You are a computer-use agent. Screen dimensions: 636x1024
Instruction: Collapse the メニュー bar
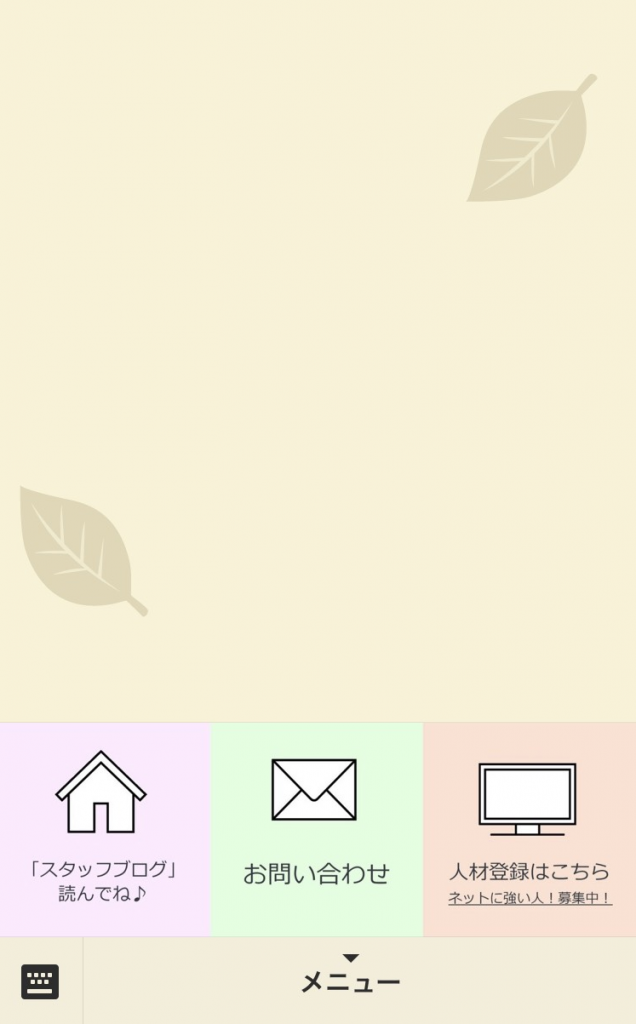tap(351, 980)
